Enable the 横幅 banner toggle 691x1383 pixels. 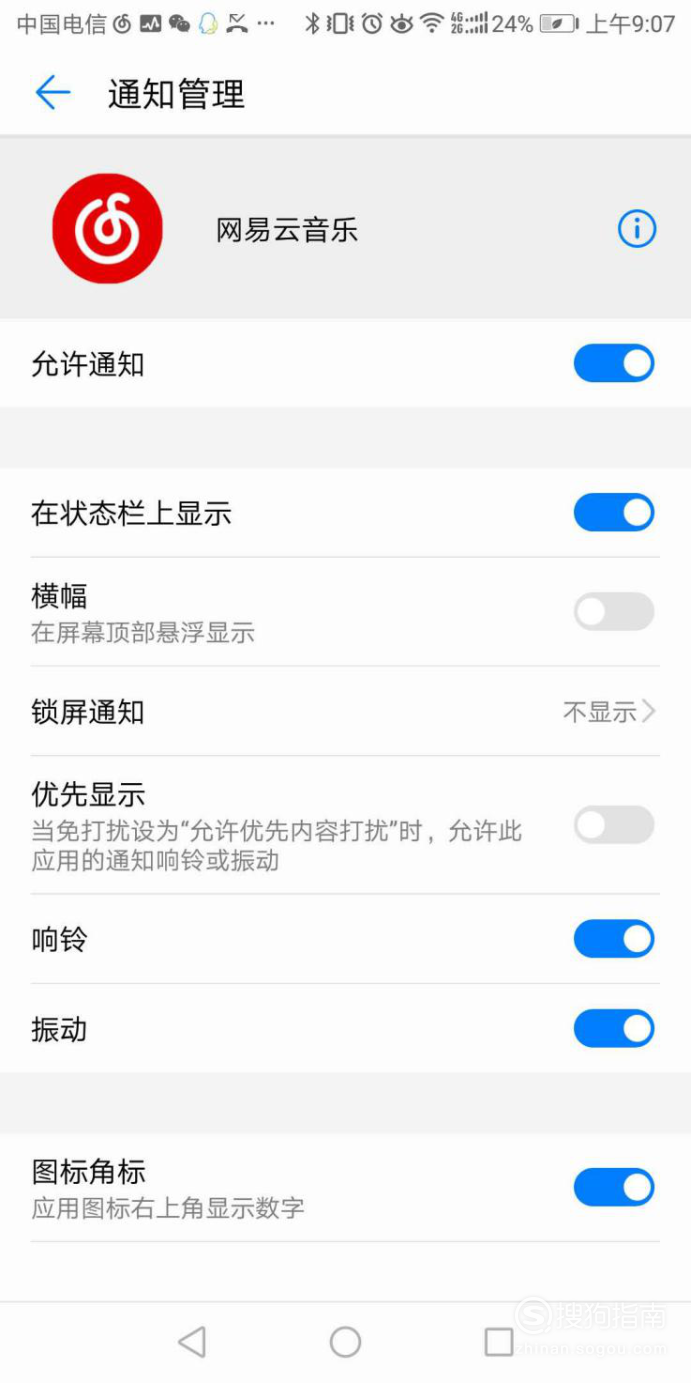tap(614, 611)
